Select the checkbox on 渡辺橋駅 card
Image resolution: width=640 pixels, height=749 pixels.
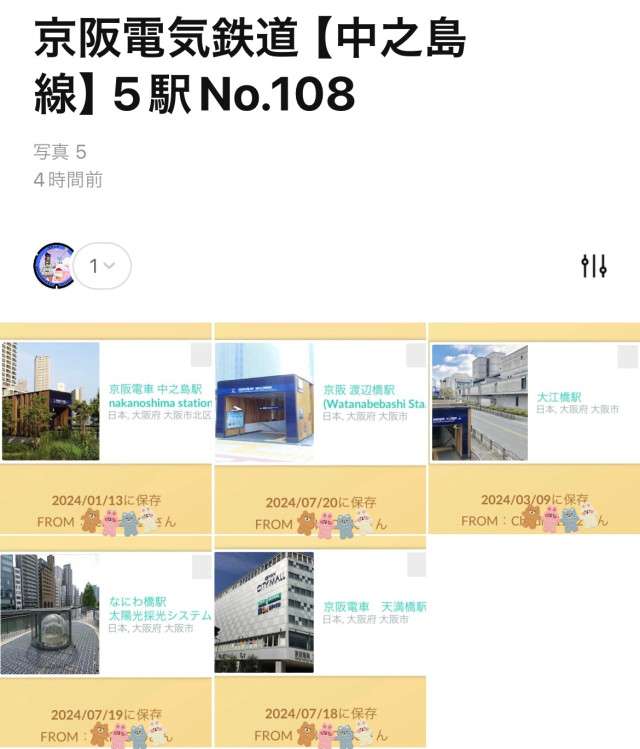pos(416,355)
